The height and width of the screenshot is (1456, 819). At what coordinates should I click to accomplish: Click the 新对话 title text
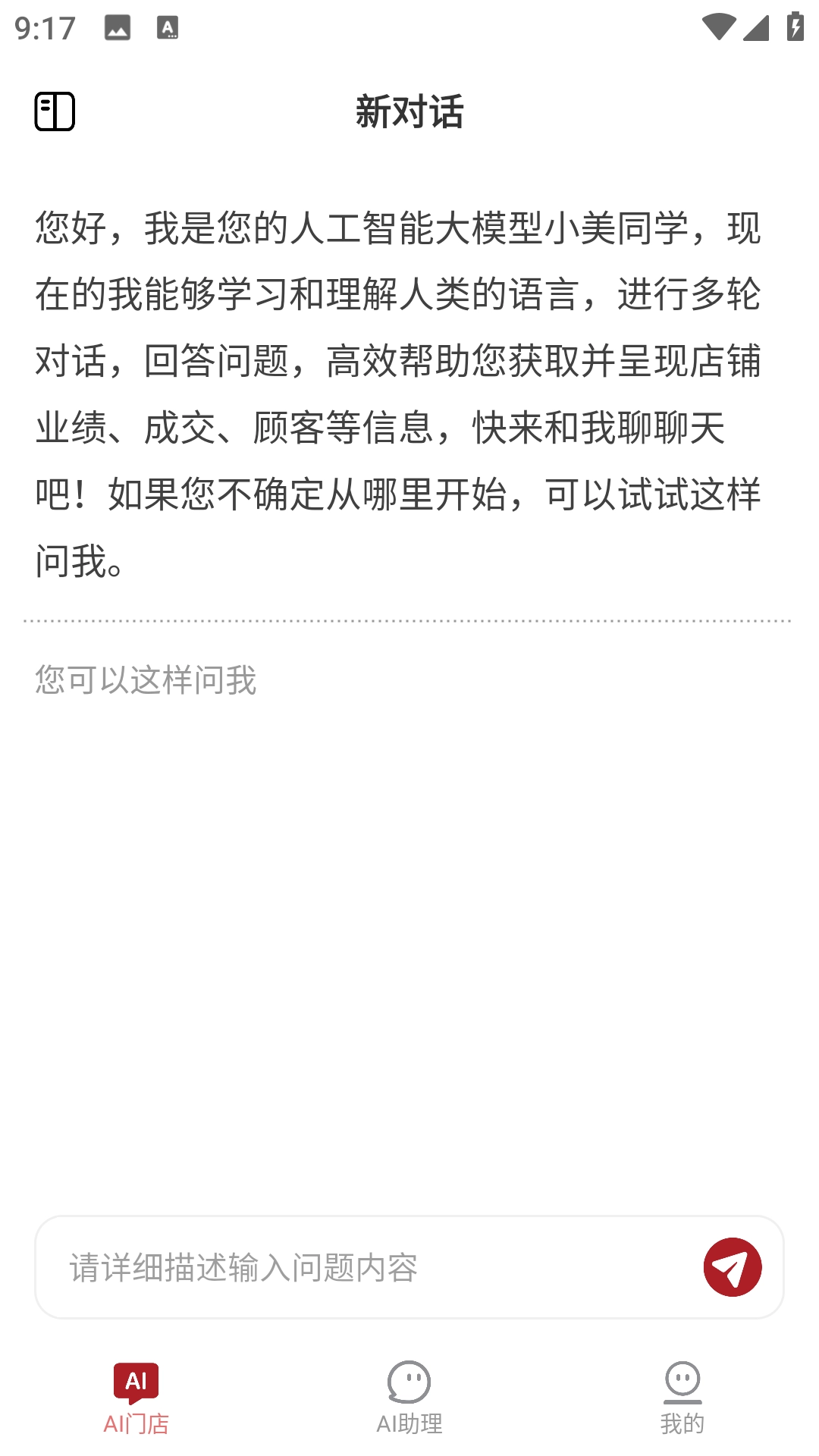point(409,111)
